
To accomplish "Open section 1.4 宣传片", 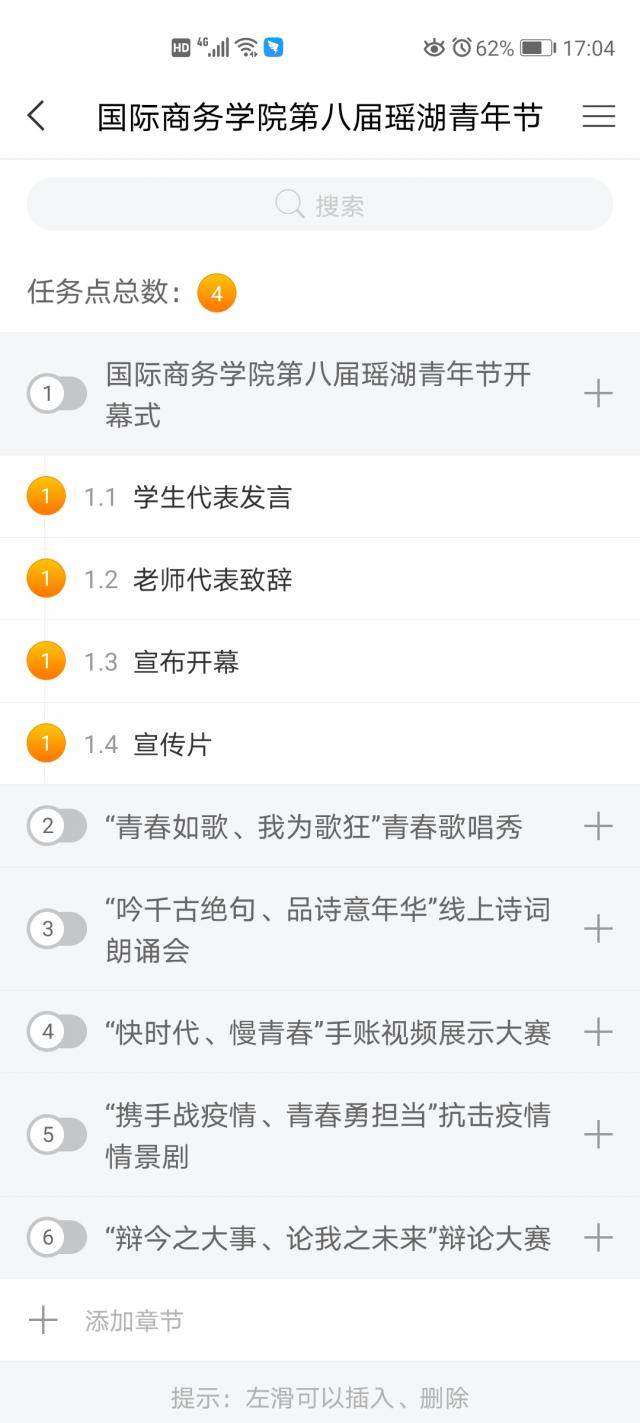I will tap(320, 744).
